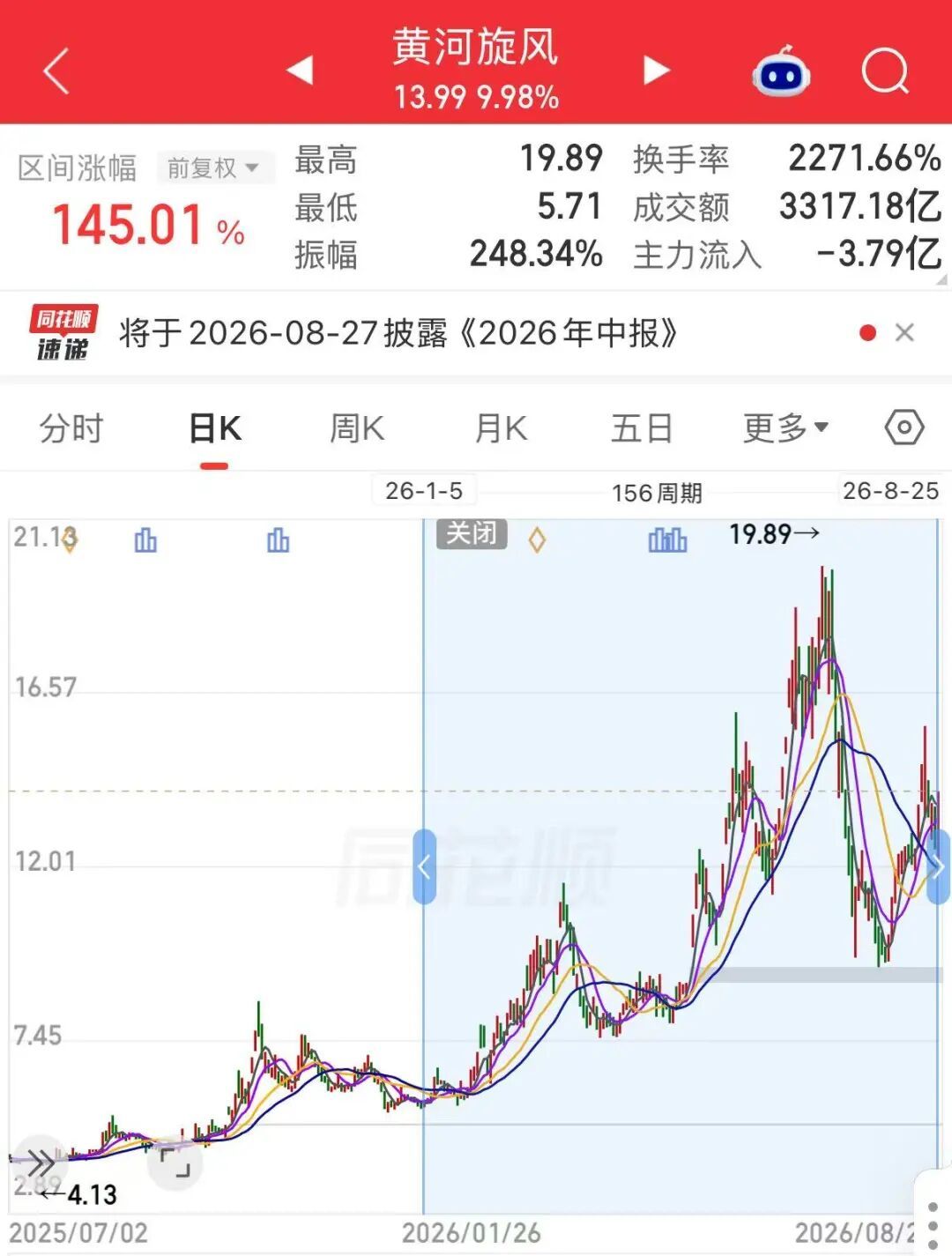
Task: Switch to the 周K chart
Action: pos(357,428)
